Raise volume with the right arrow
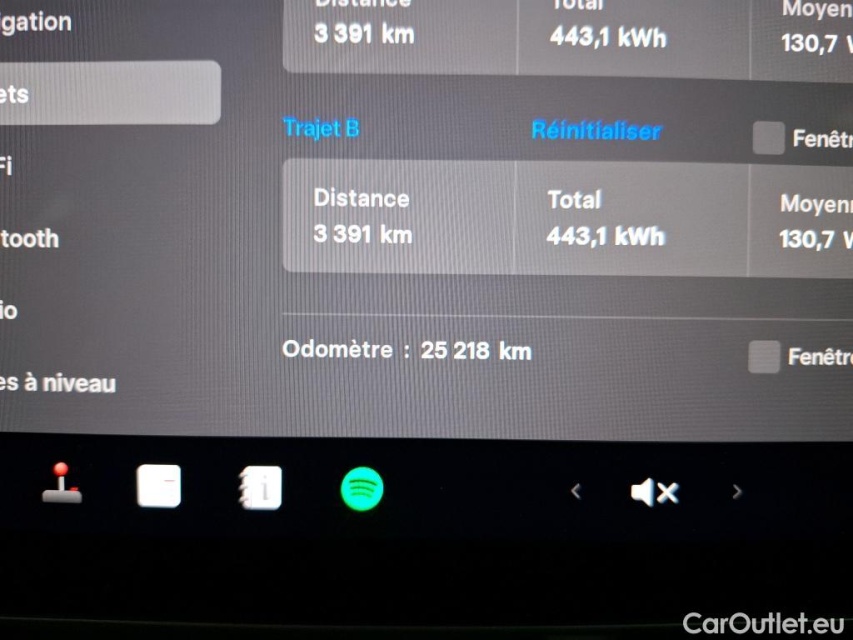853x640 pixels. (737, 491)
